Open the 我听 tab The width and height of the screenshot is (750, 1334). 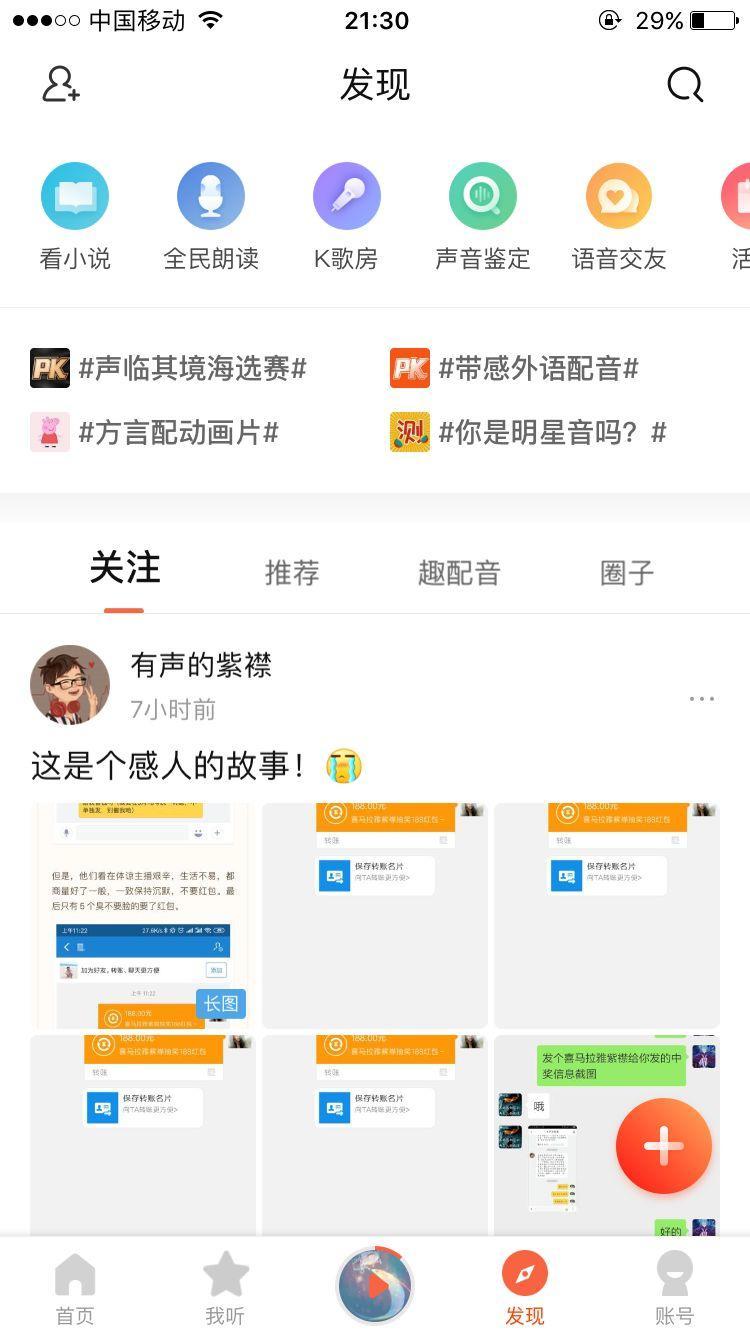point(225,1288)
